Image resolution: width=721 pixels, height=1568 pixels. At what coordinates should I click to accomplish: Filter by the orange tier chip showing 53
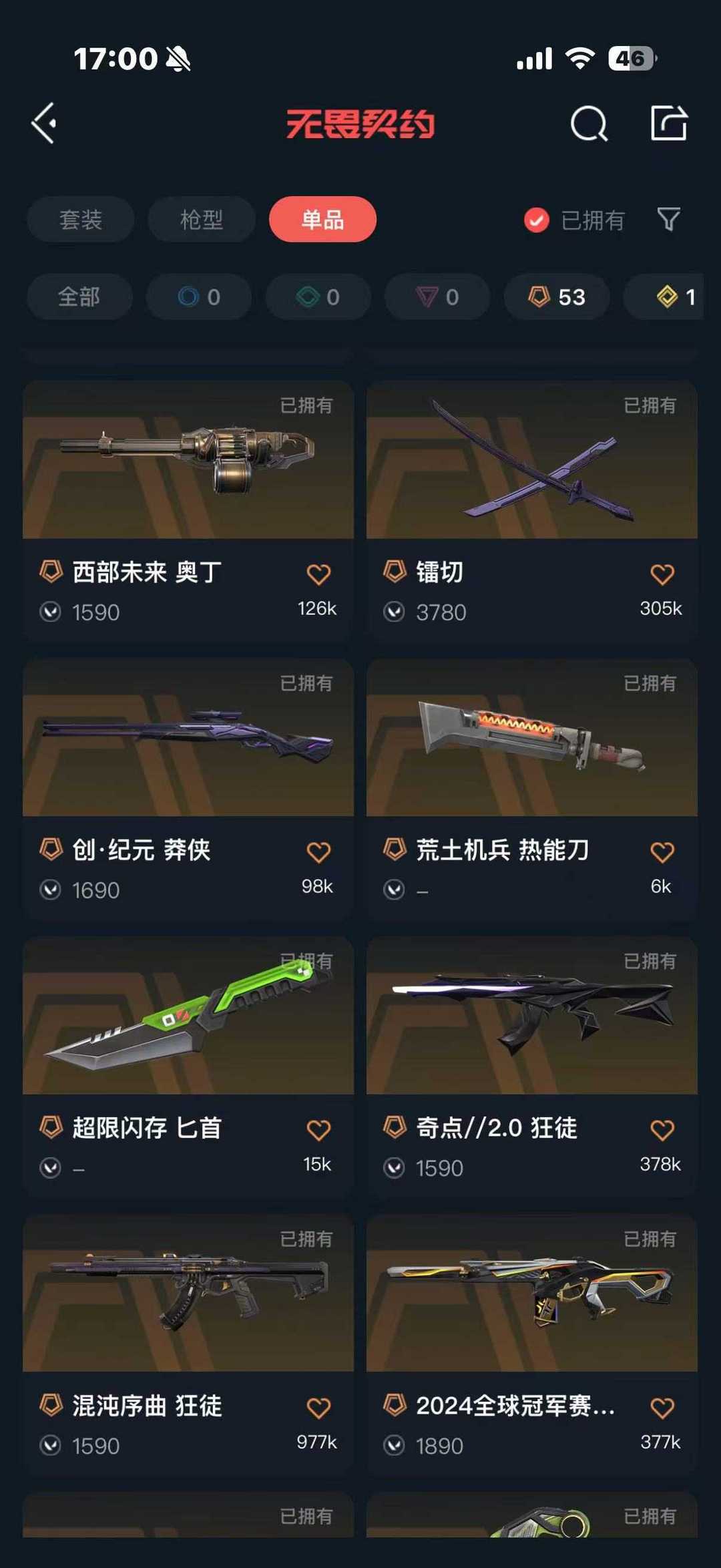coord(557,297)
